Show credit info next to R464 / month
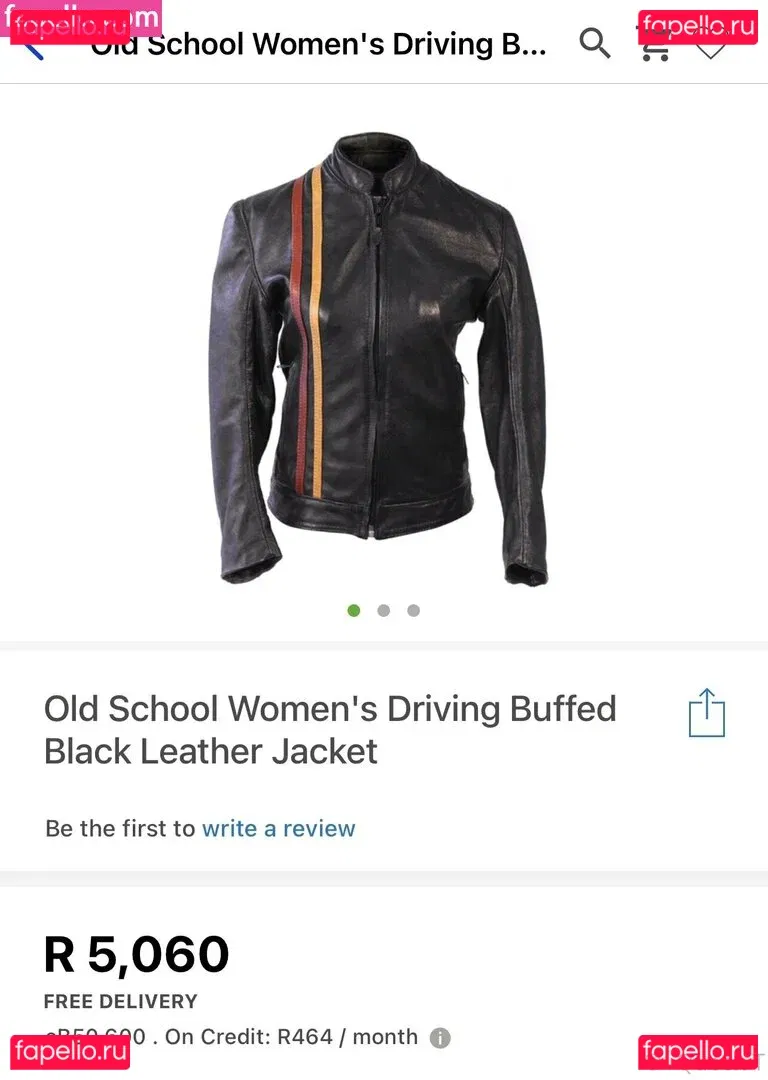This screenshot has width=768, height=1080. [x=440, y=1037]
